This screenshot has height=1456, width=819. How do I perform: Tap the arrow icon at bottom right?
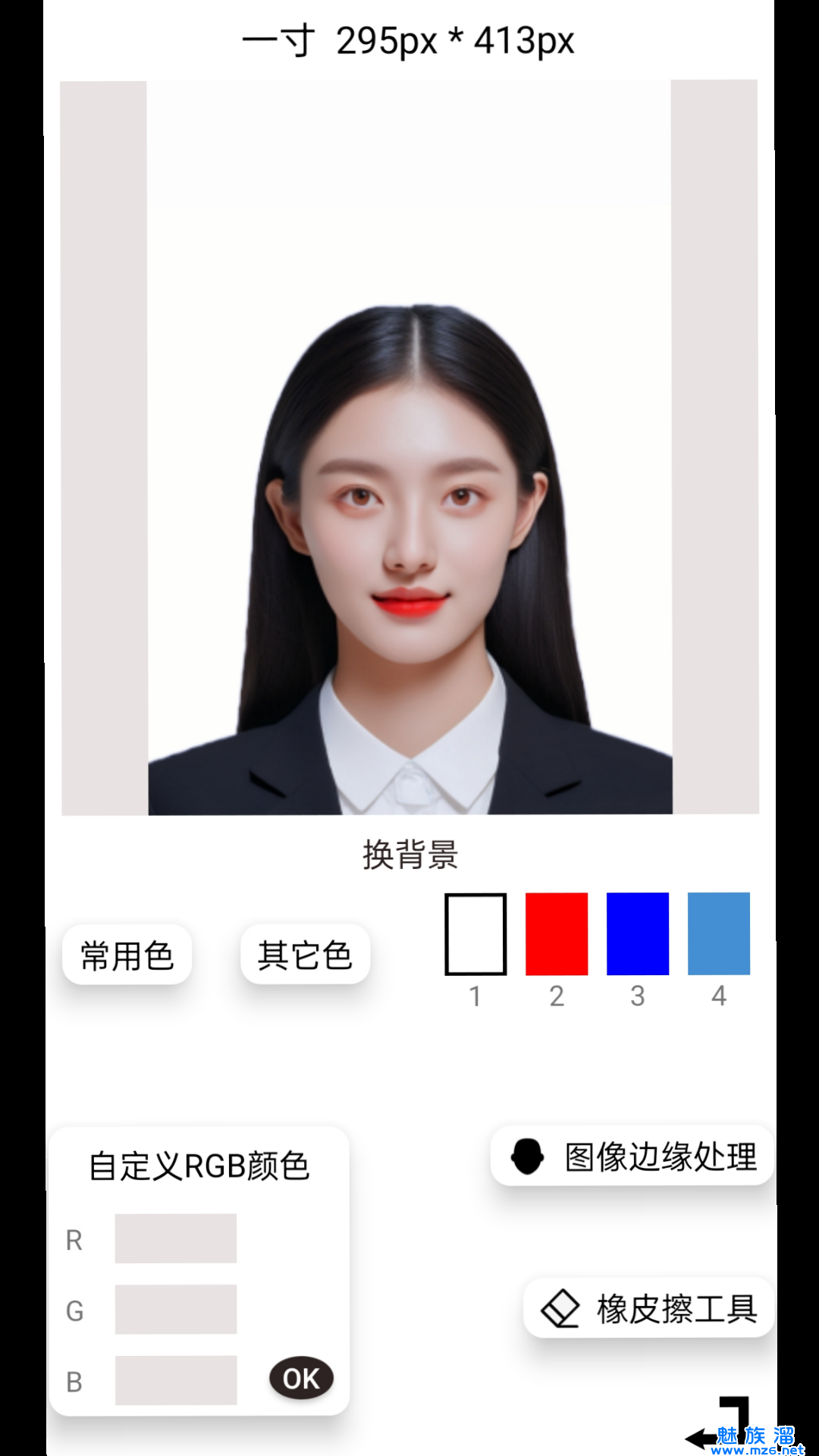tap(720, 1424)
